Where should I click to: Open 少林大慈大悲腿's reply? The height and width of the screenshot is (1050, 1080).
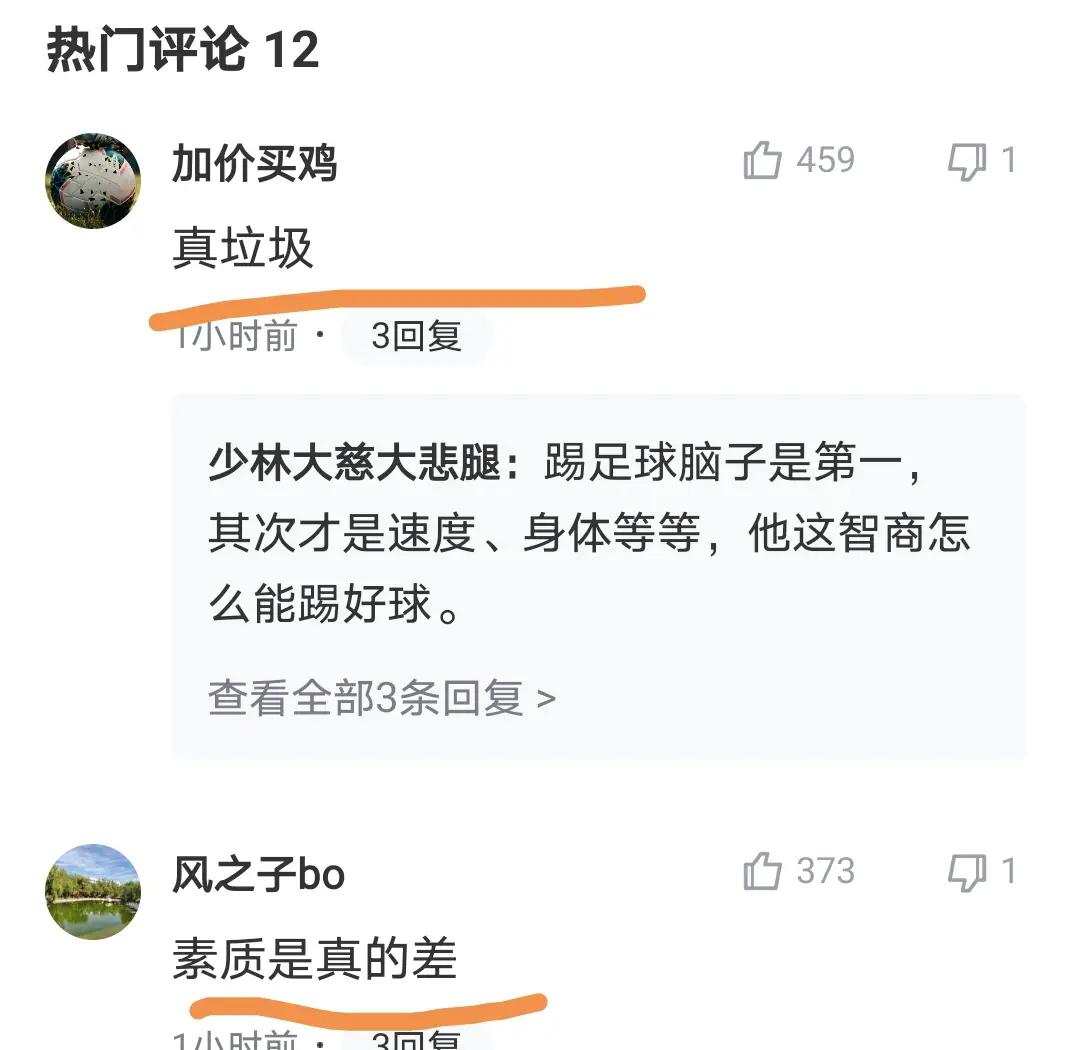[x=590, y=535]
